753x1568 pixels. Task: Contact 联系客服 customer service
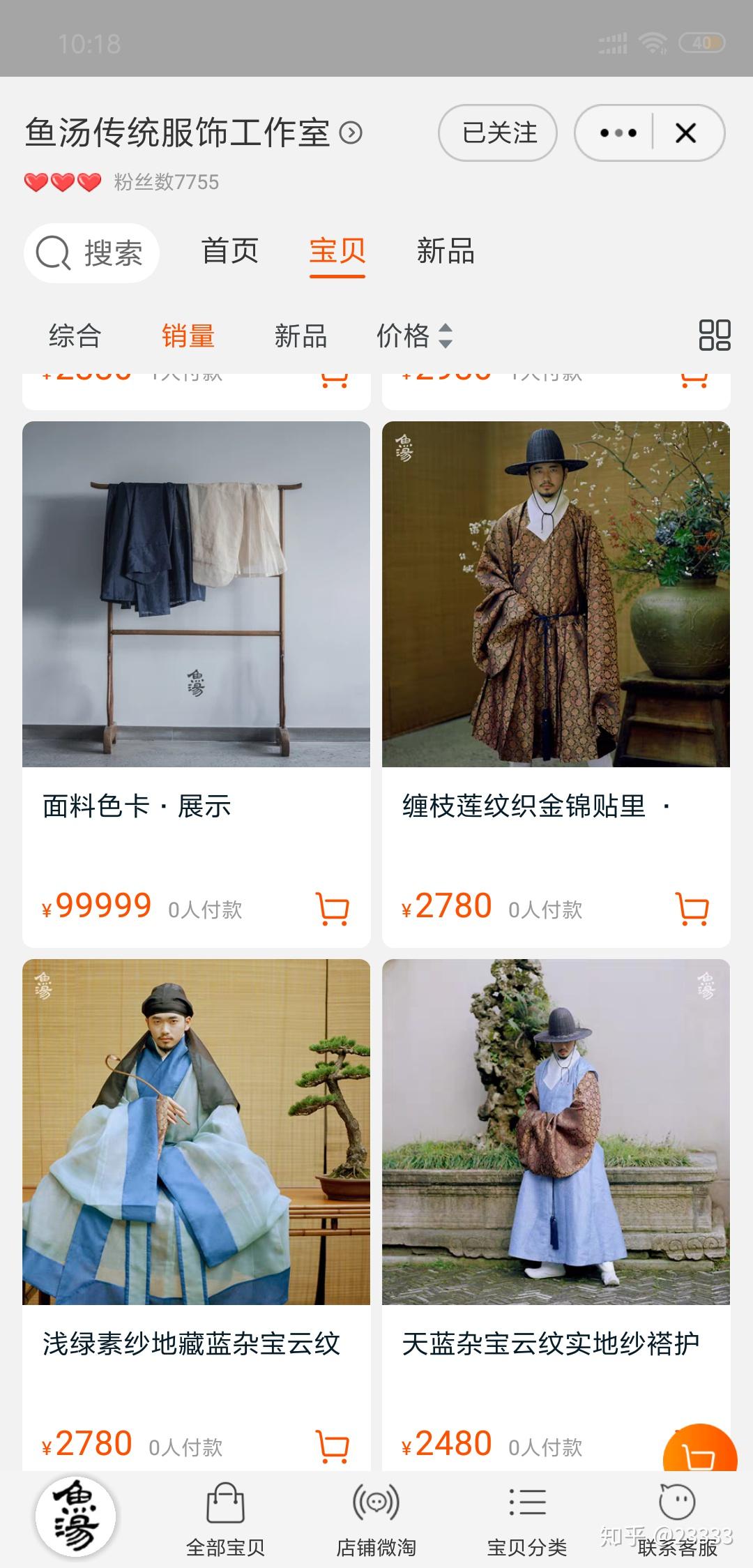(678, 1520)
